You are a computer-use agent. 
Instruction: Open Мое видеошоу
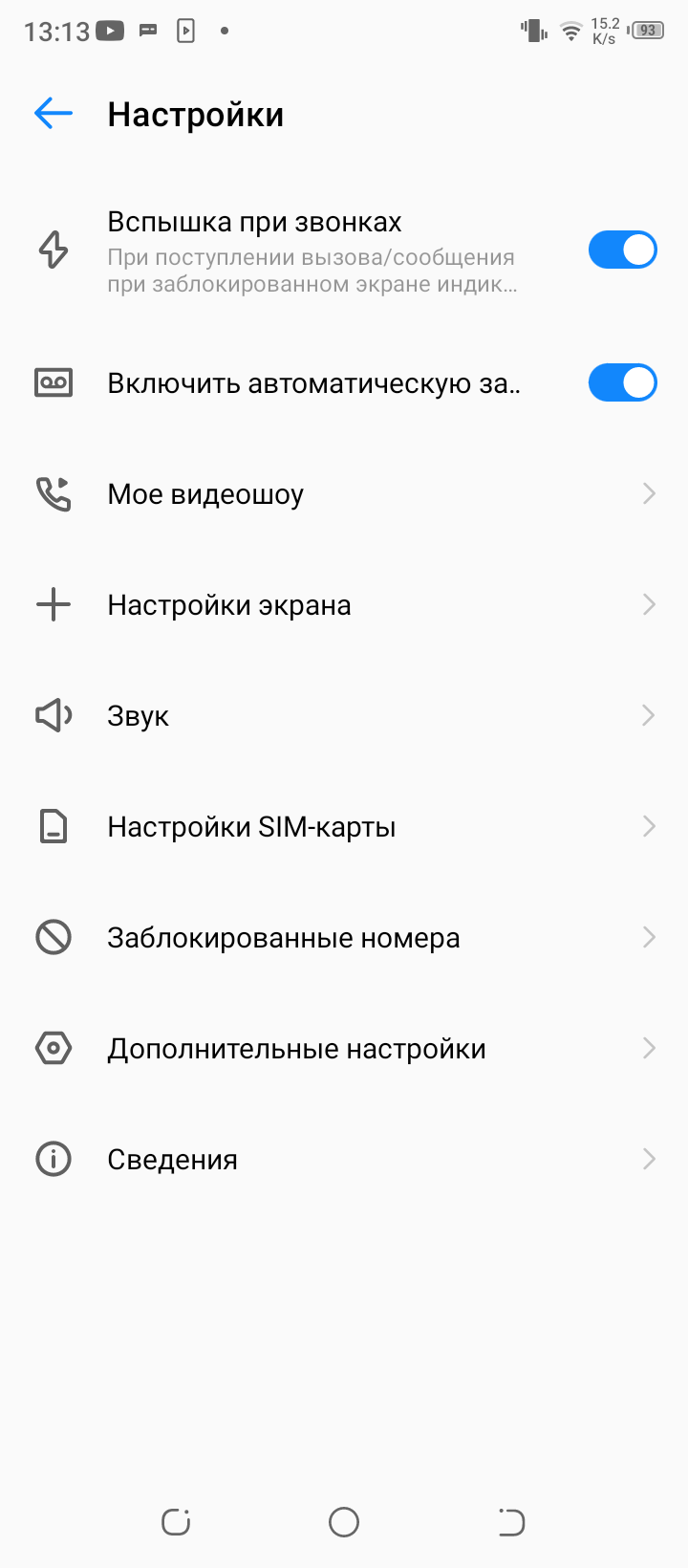344,494
